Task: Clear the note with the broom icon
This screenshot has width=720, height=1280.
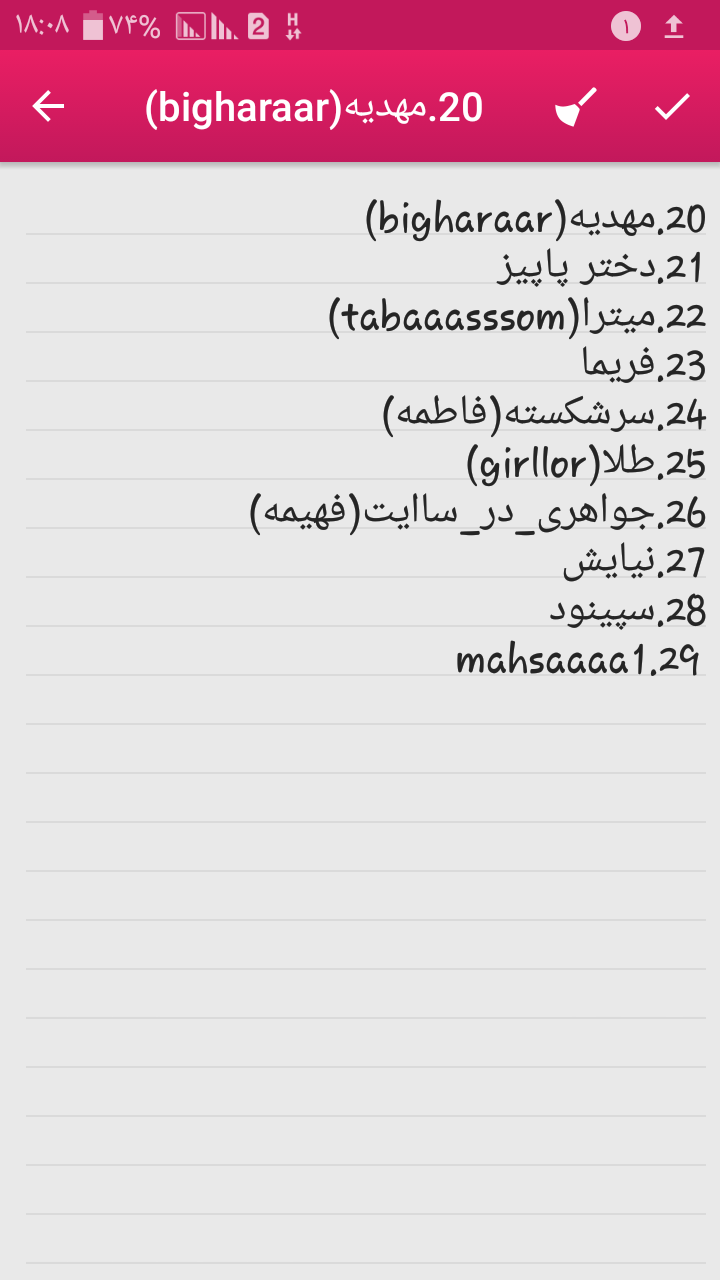Action: point(575,107)
